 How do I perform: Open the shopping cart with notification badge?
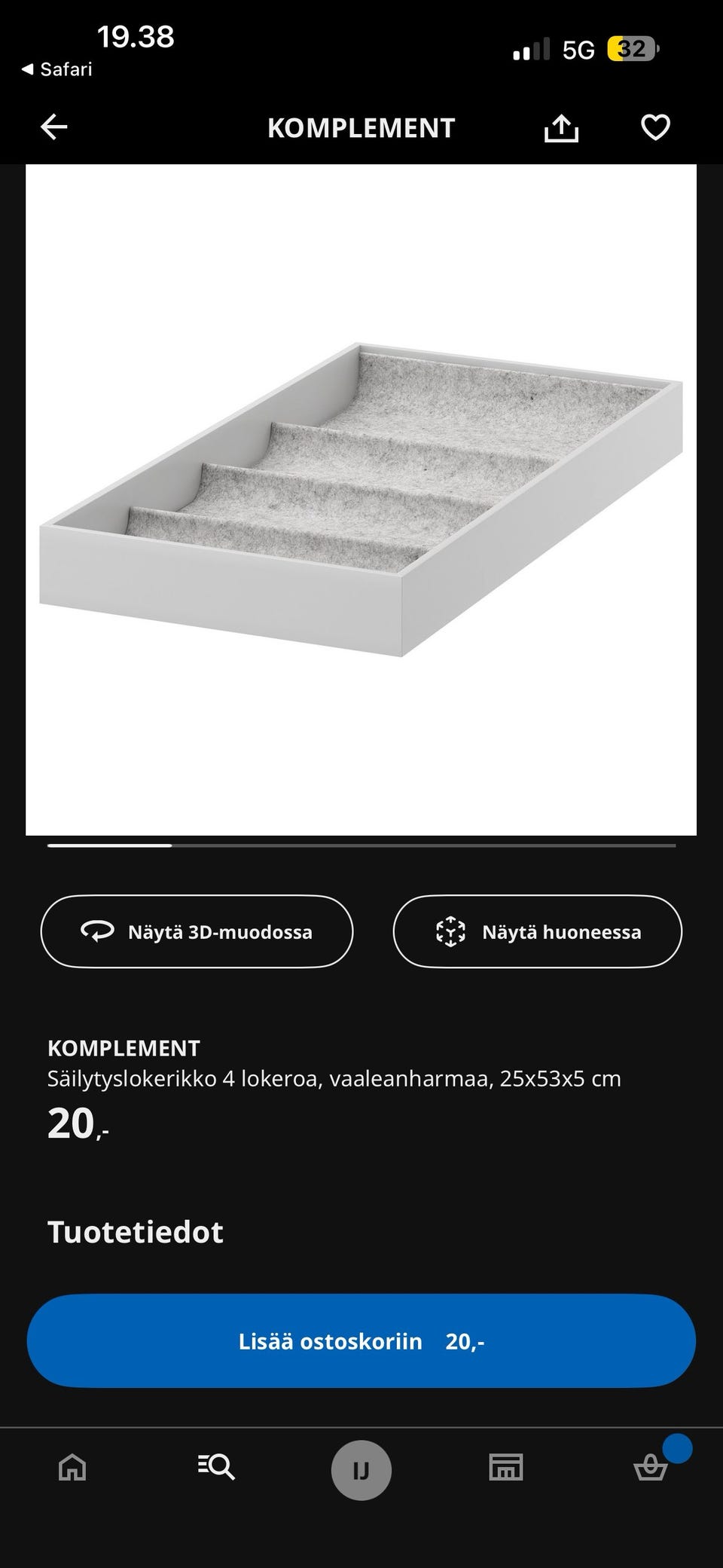[x=649, y=1469]
